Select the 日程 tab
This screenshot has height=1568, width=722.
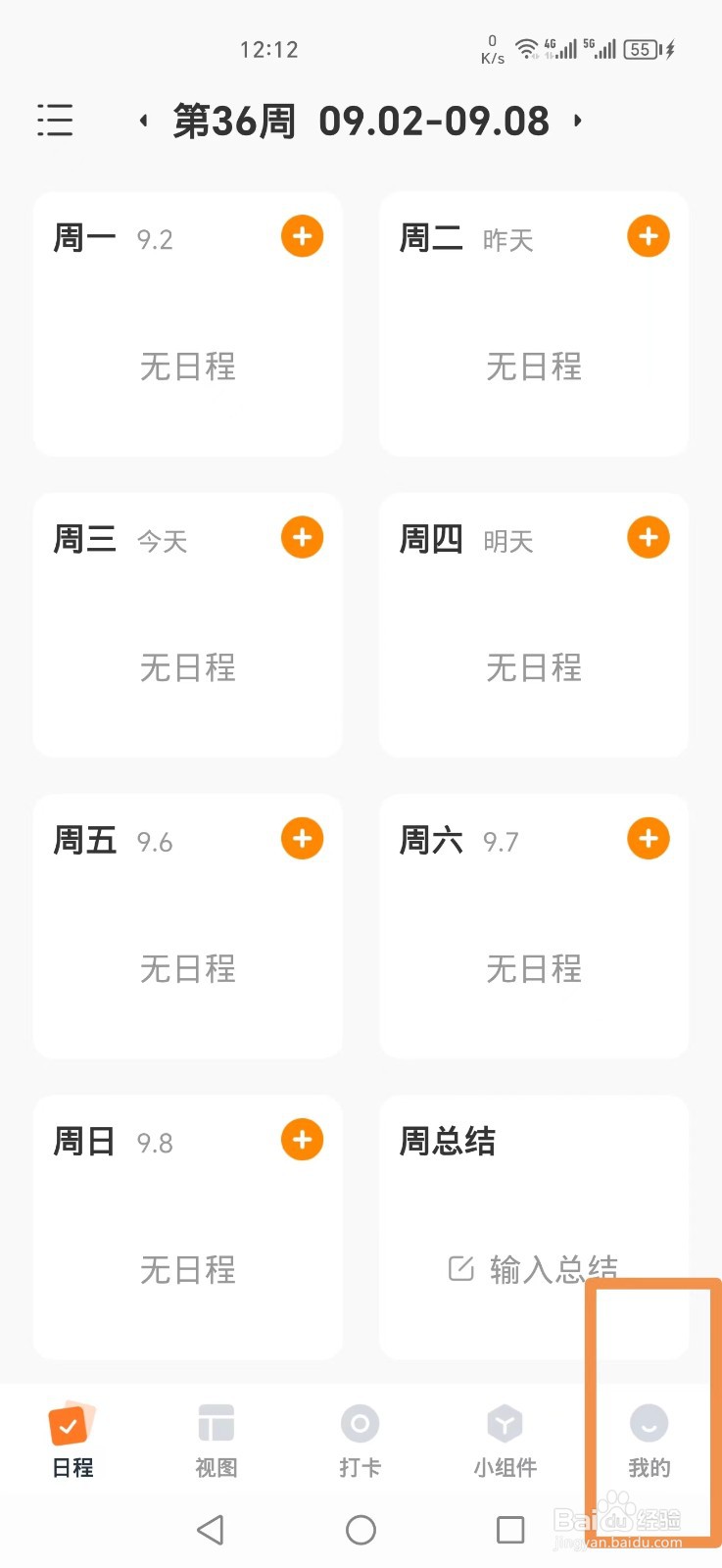[x=72, y=1440]
